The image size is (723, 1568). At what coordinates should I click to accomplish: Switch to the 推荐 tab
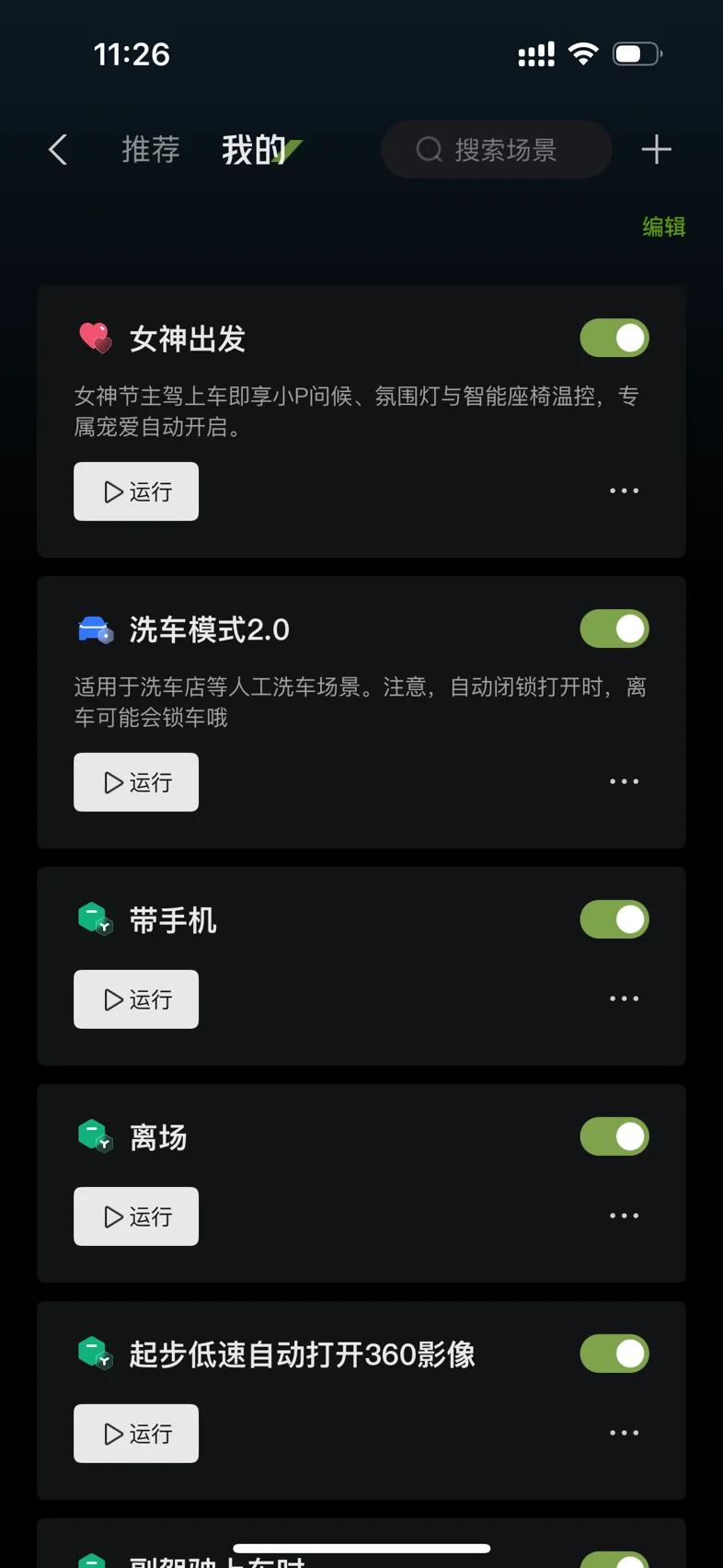tap(151, 149)
